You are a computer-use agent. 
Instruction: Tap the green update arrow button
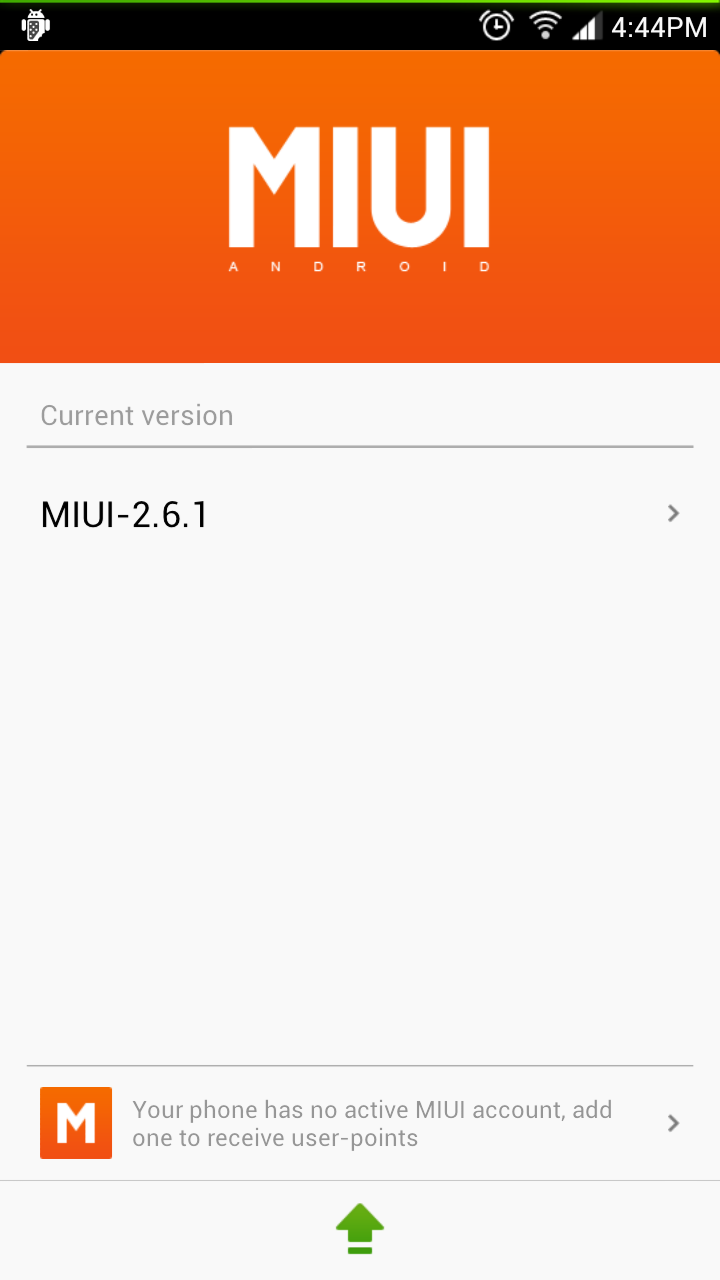360,1229
